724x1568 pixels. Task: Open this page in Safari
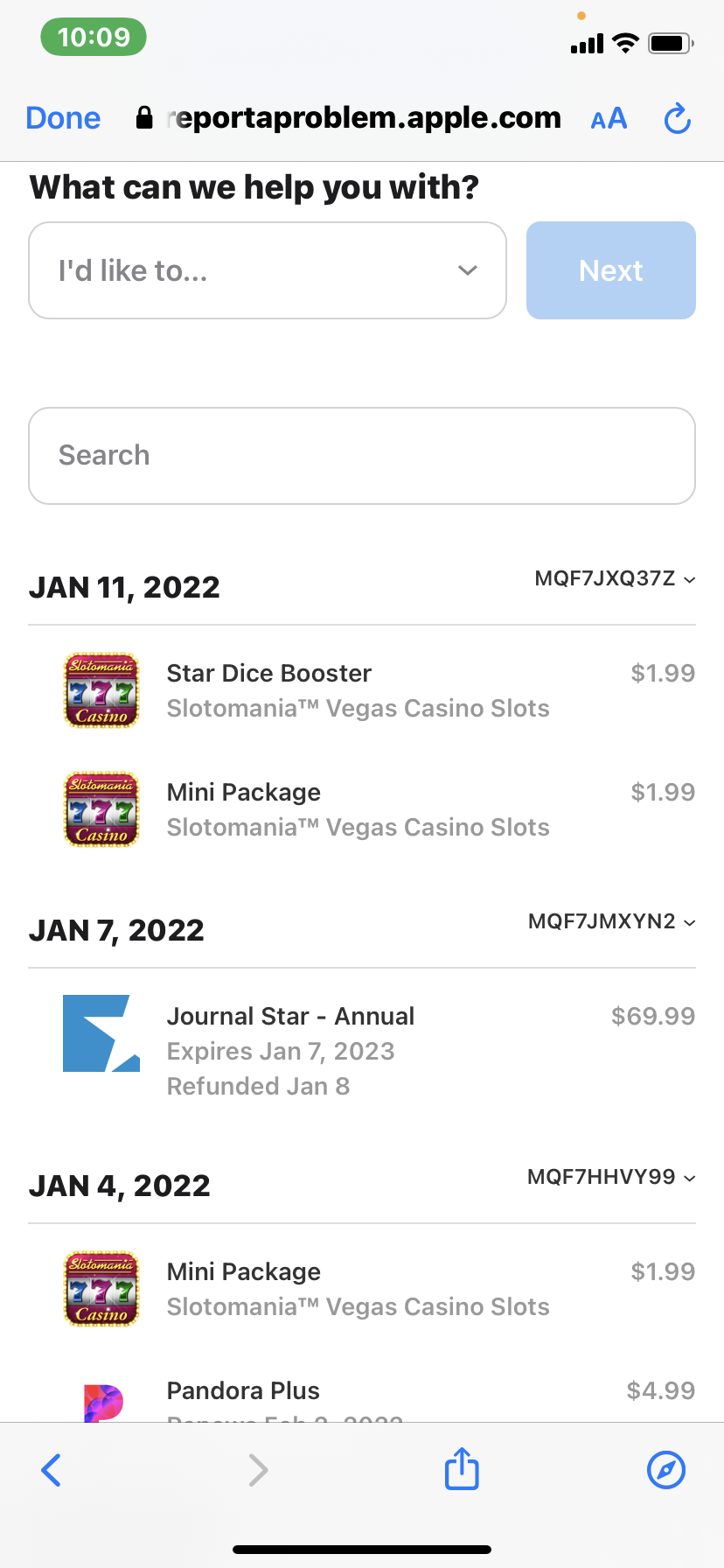pos(666,1470)
